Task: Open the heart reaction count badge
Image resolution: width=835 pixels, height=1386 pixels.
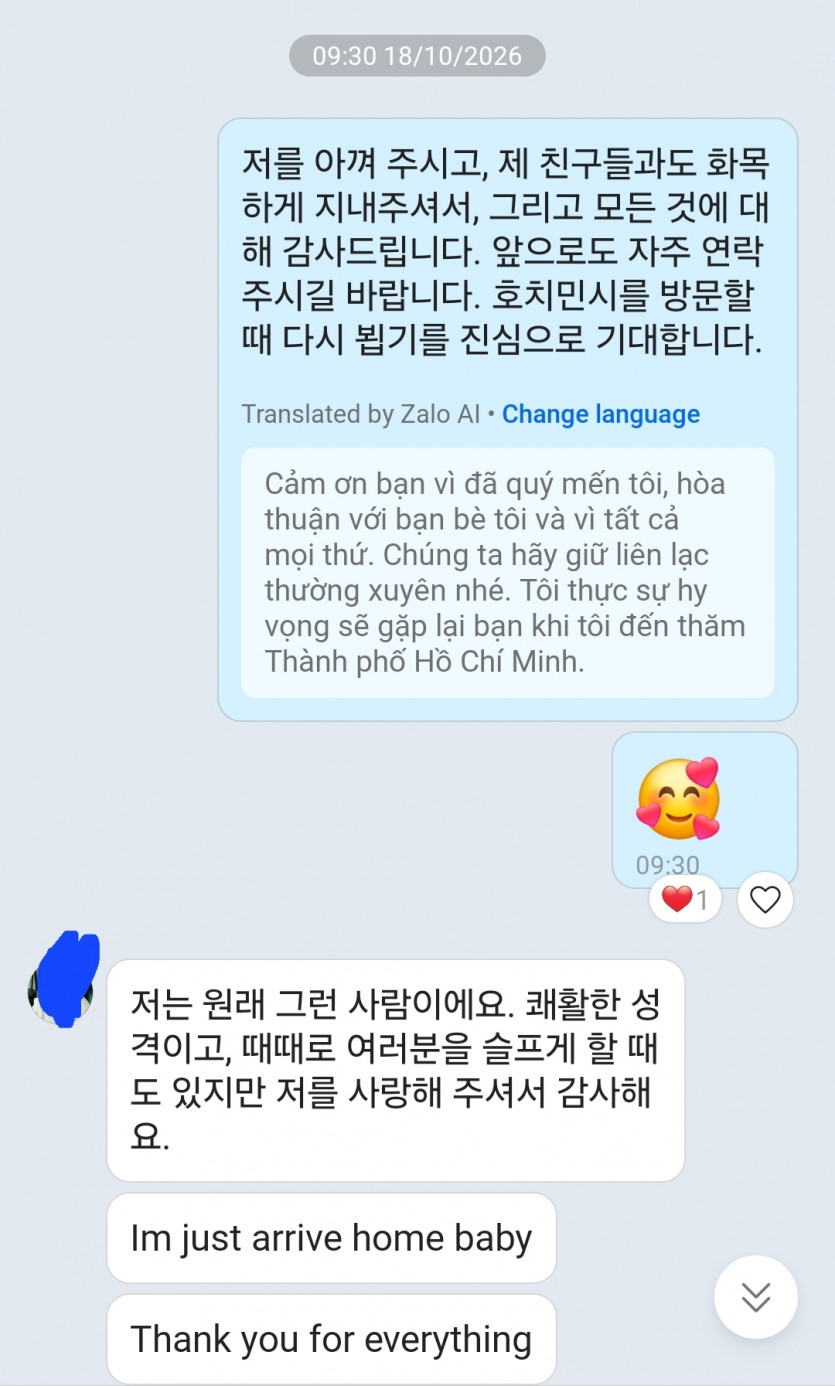Action: (x=685, y=900)
